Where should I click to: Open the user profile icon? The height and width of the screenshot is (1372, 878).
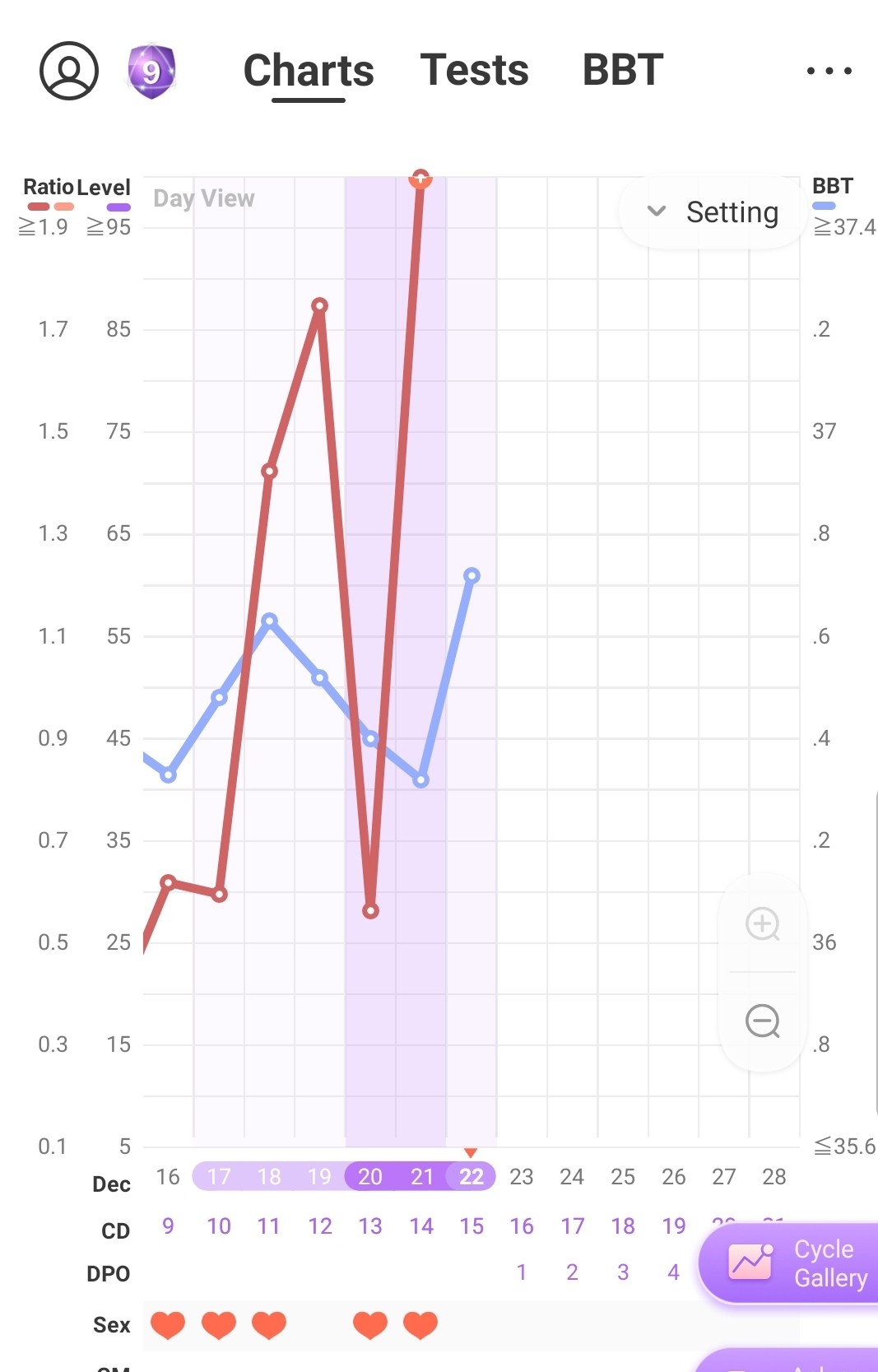[69, 71]
